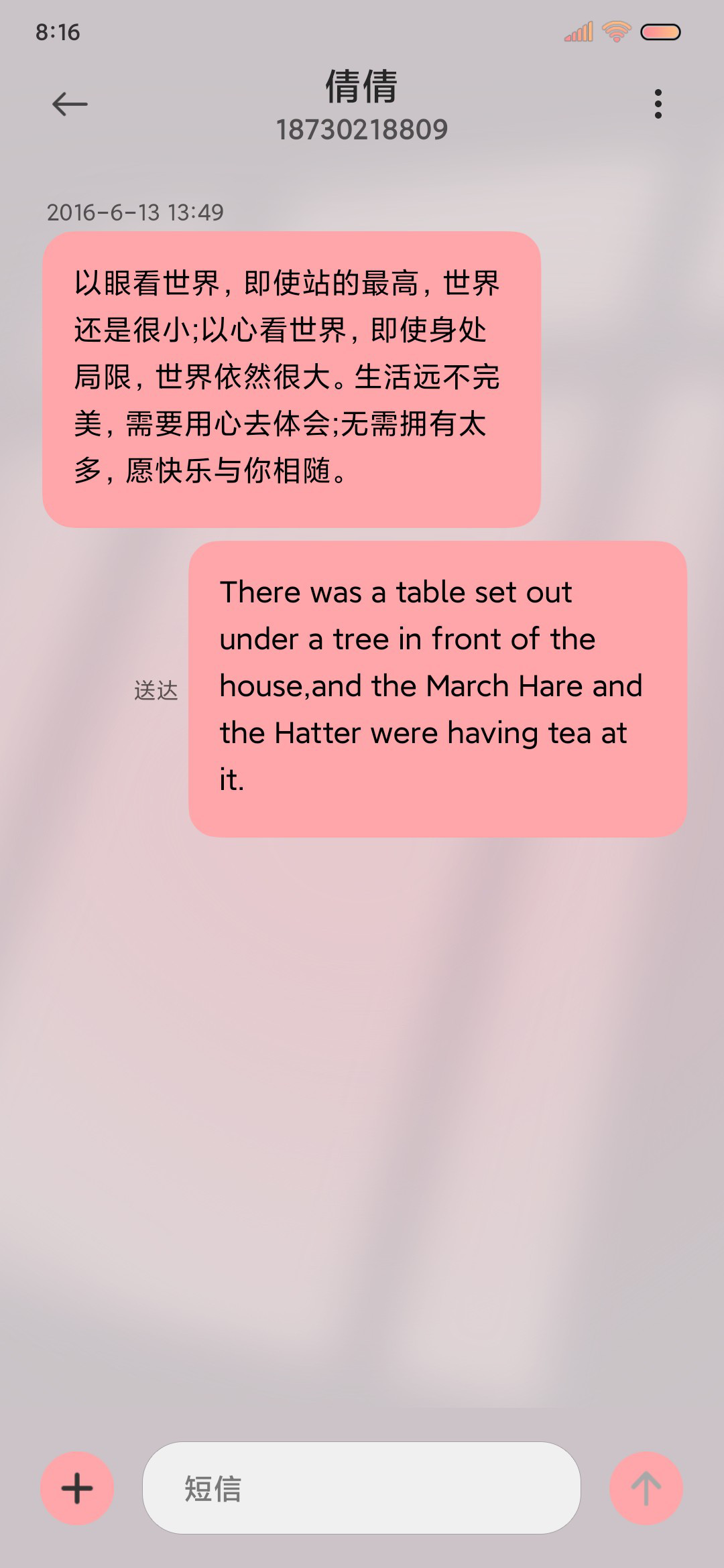Send the message with the arrow button
724x1568 pixels.
point(646,1488)
